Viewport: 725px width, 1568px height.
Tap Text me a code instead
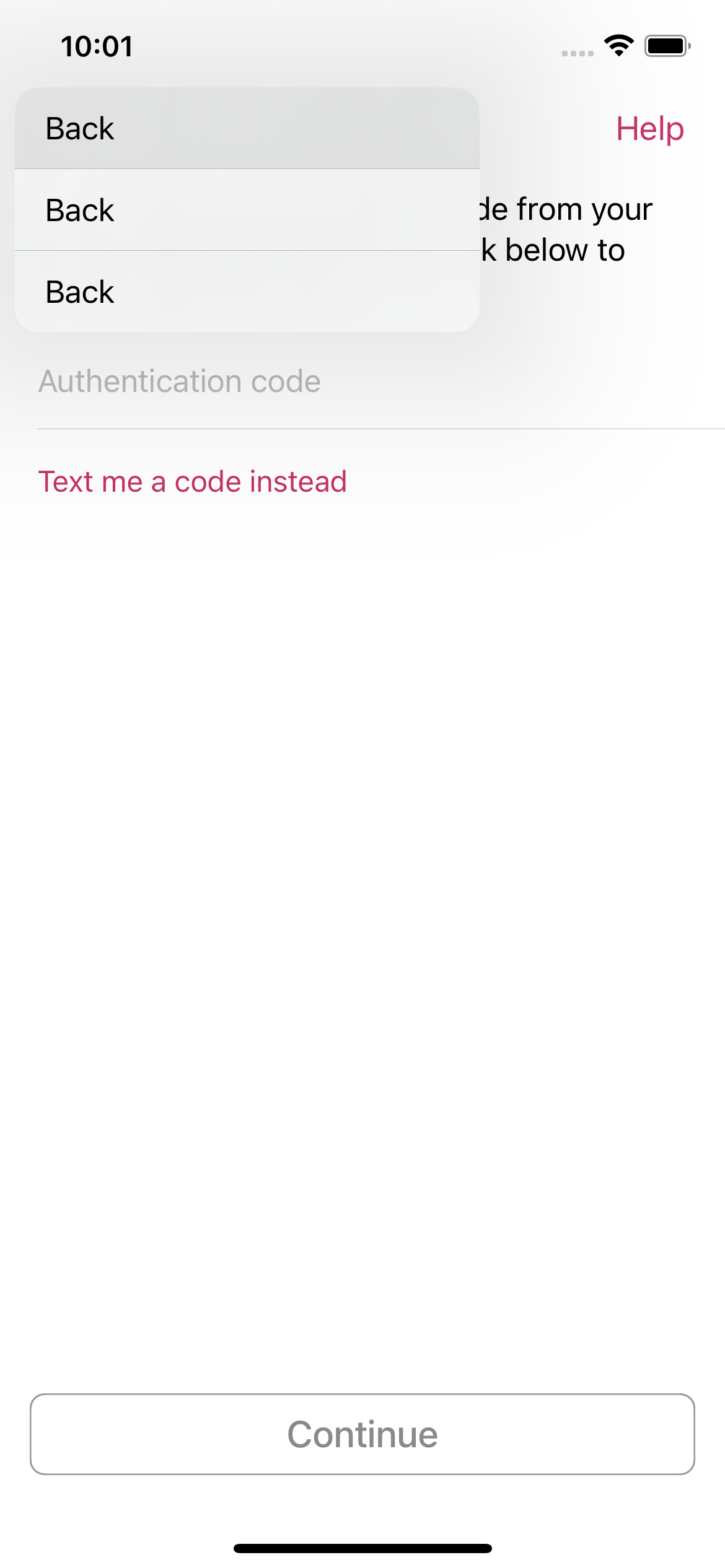192,482
